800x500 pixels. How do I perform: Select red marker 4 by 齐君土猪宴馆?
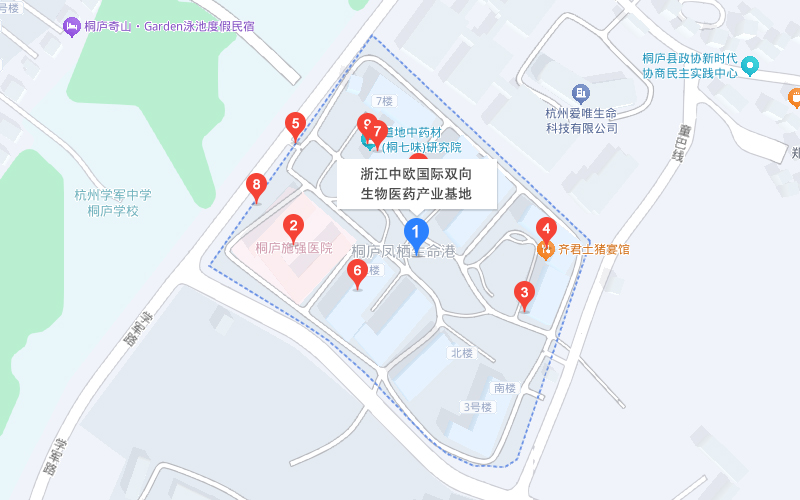point(545,228)
